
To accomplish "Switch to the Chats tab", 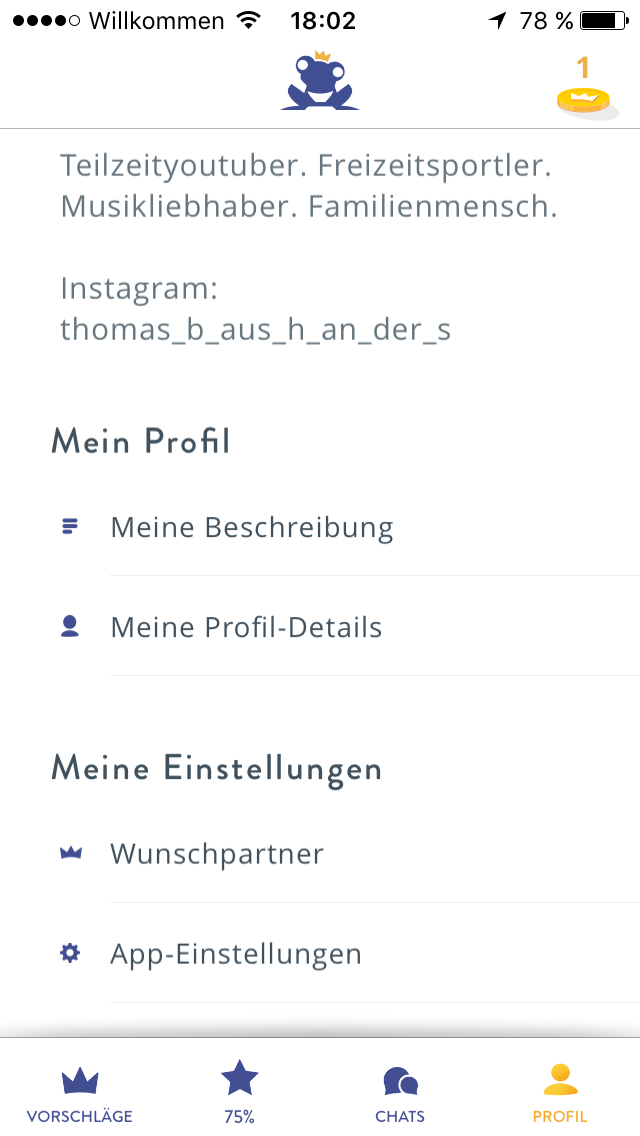I will (400, 1092).
